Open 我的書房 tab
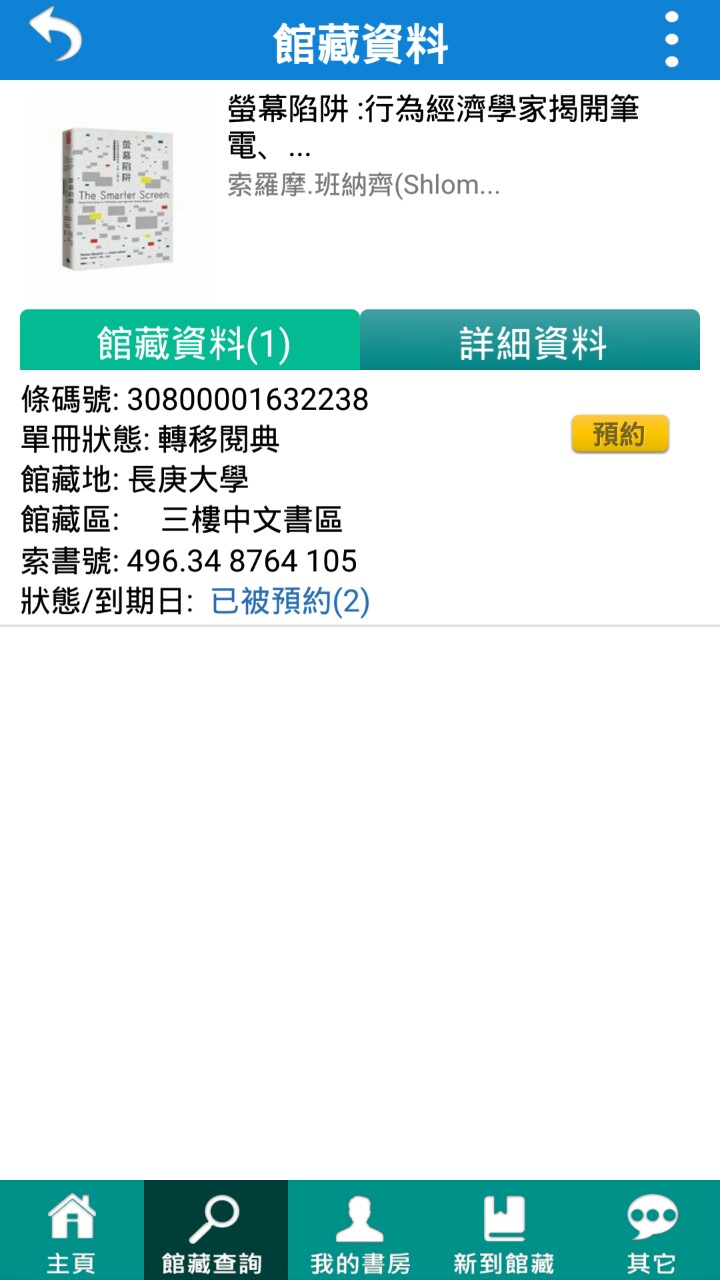The width and height of the screenshot is (720, 1280). pyautogui.click(x=360, y=1230)
